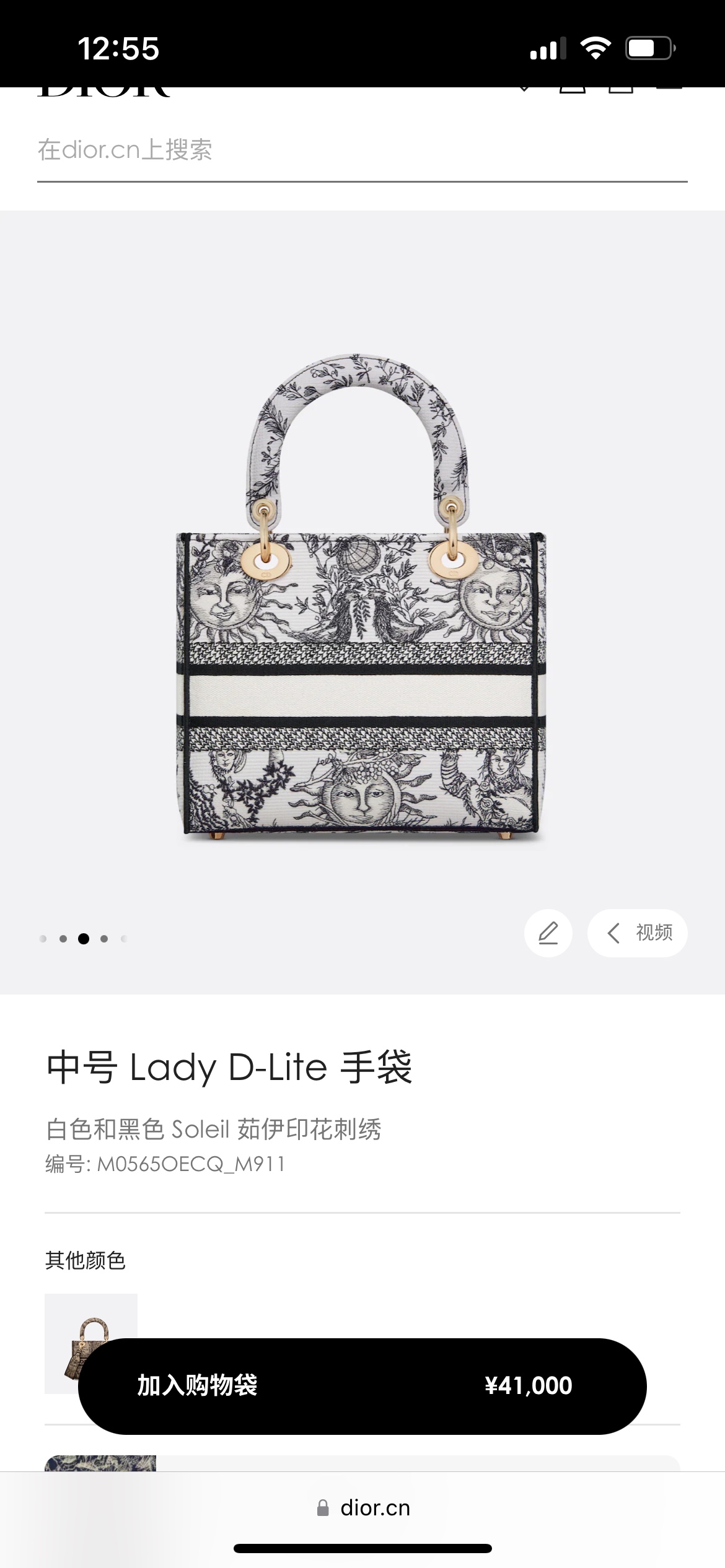Tap the pencil personalize icon
The height and width of the screenshot is (1568, 725).
coord(548,933)
